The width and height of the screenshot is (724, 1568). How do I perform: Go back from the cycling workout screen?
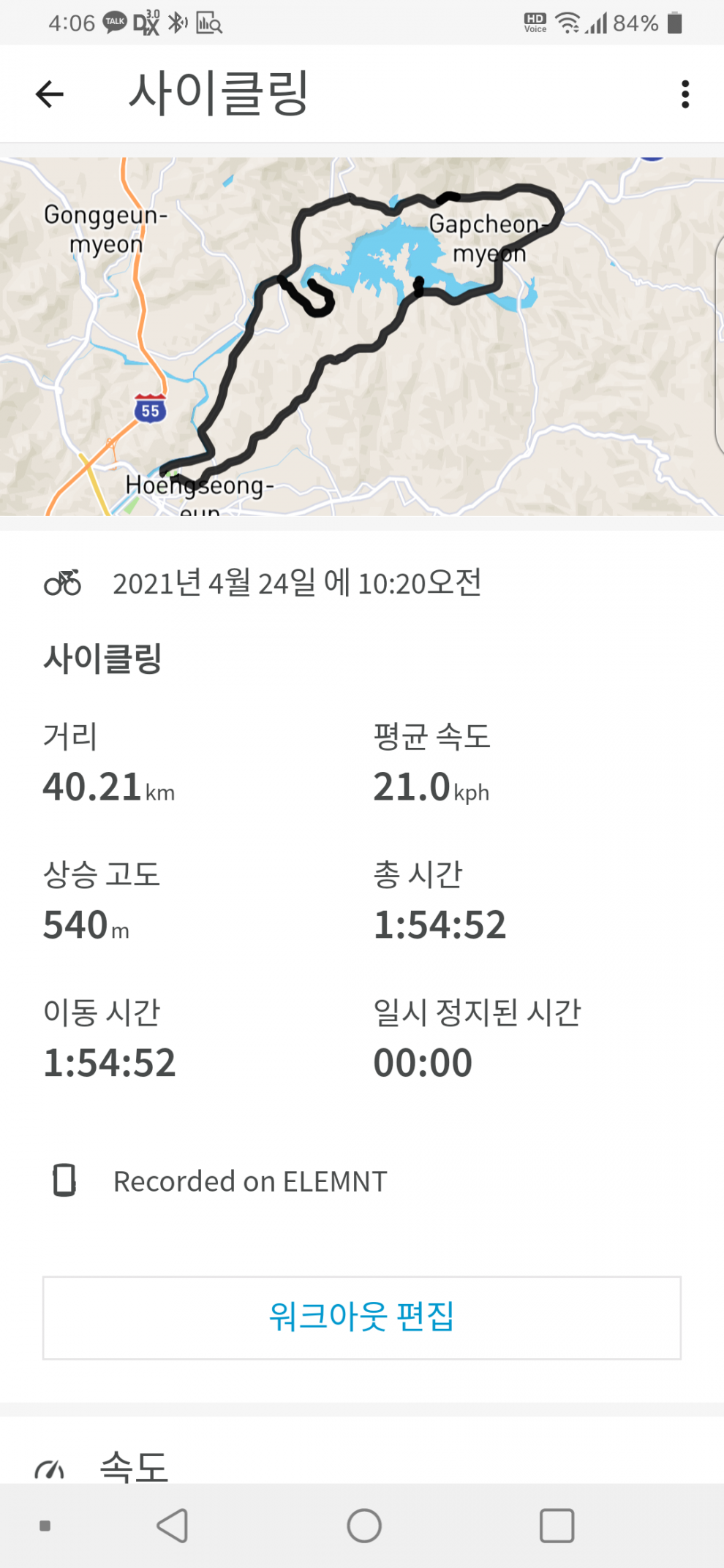50,94
